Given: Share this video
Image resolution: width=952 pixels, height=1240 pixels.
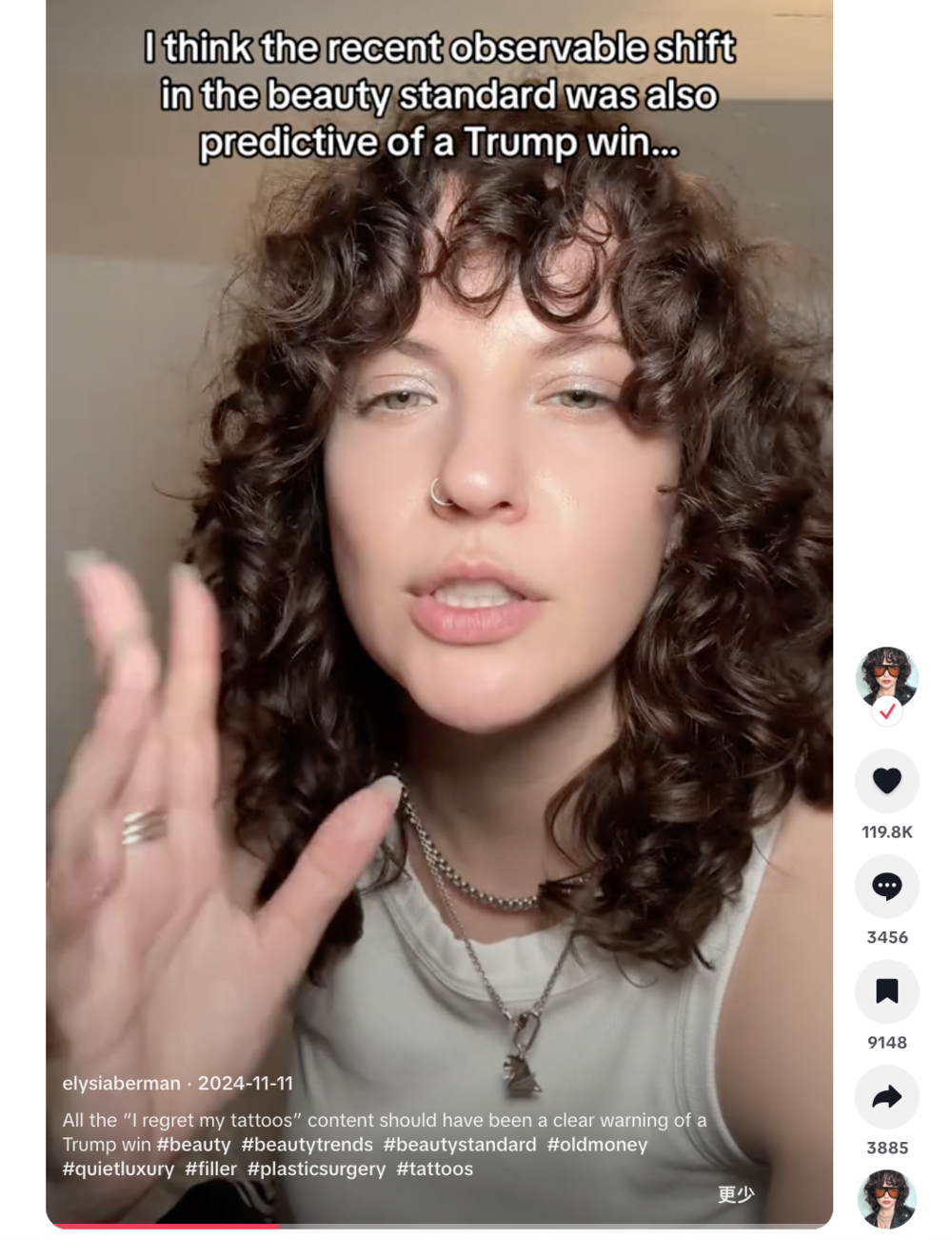Looking at the screenshot, I should click(886, 1097).
